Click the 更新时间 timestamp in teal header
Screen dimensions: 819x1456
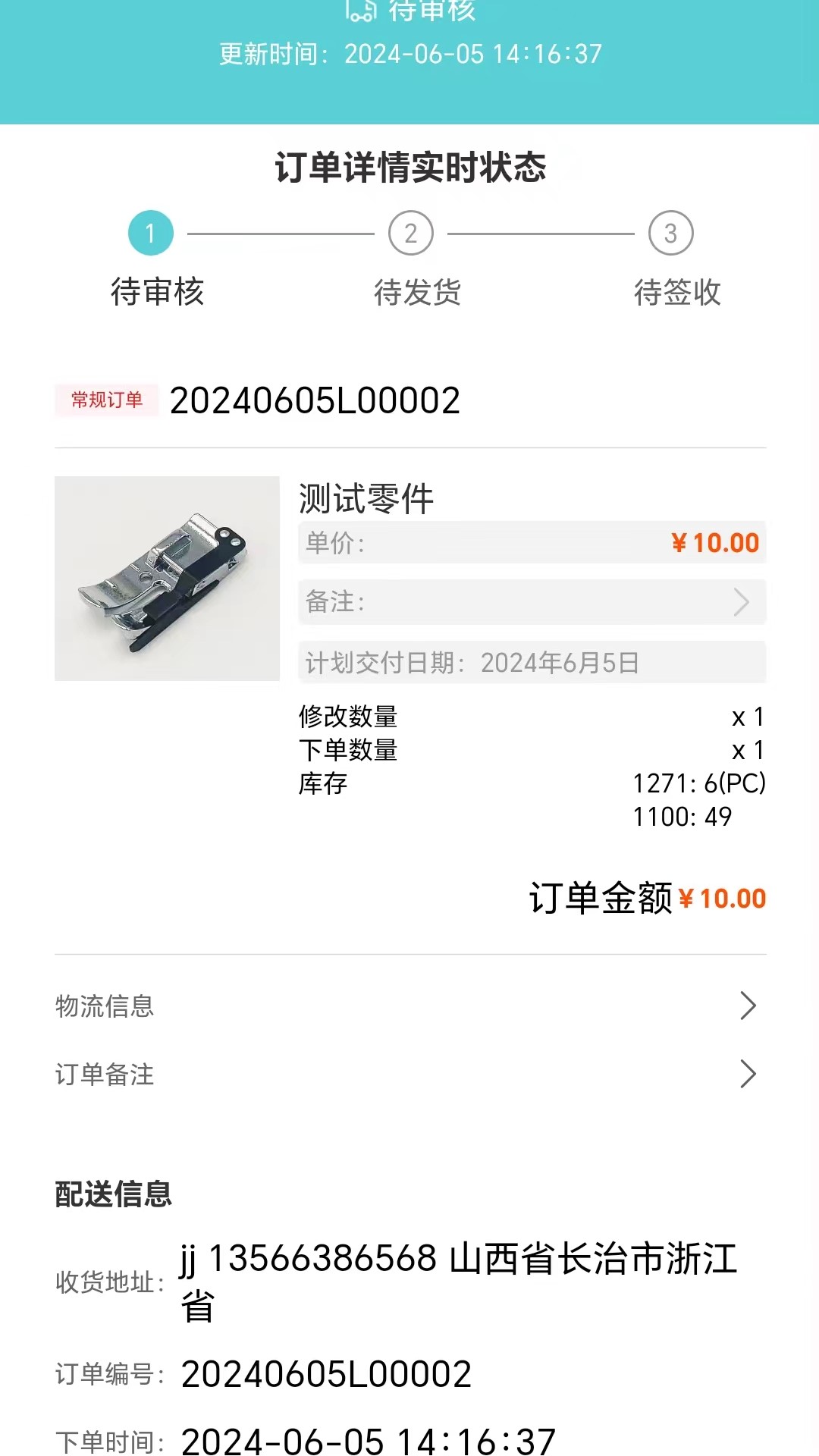tap(409, 53)
